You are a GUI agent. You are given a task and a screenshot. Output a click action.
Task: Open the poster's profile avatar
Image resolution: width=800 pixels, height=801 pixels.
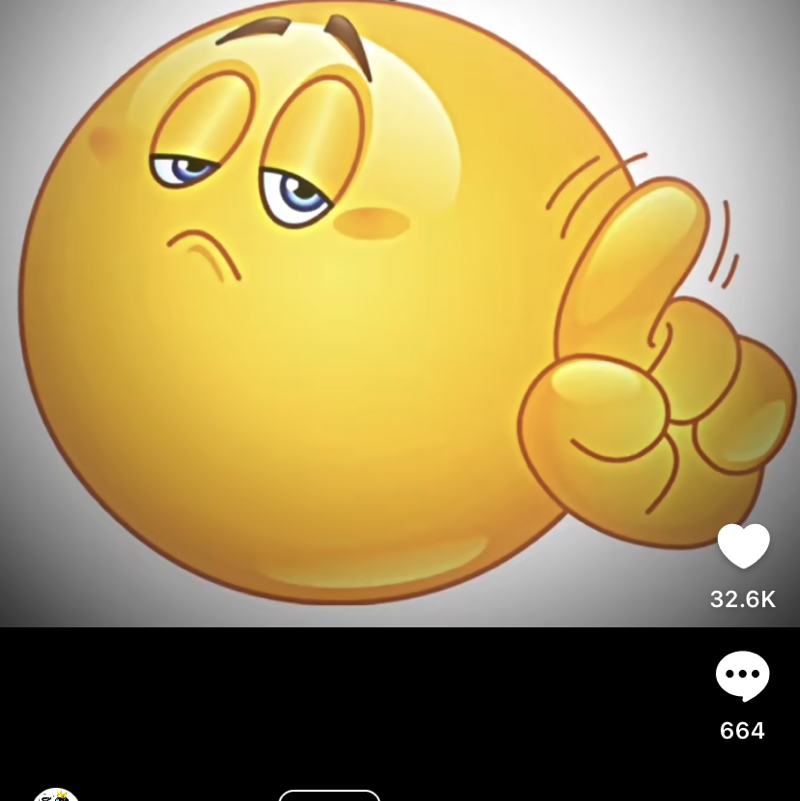56,795
